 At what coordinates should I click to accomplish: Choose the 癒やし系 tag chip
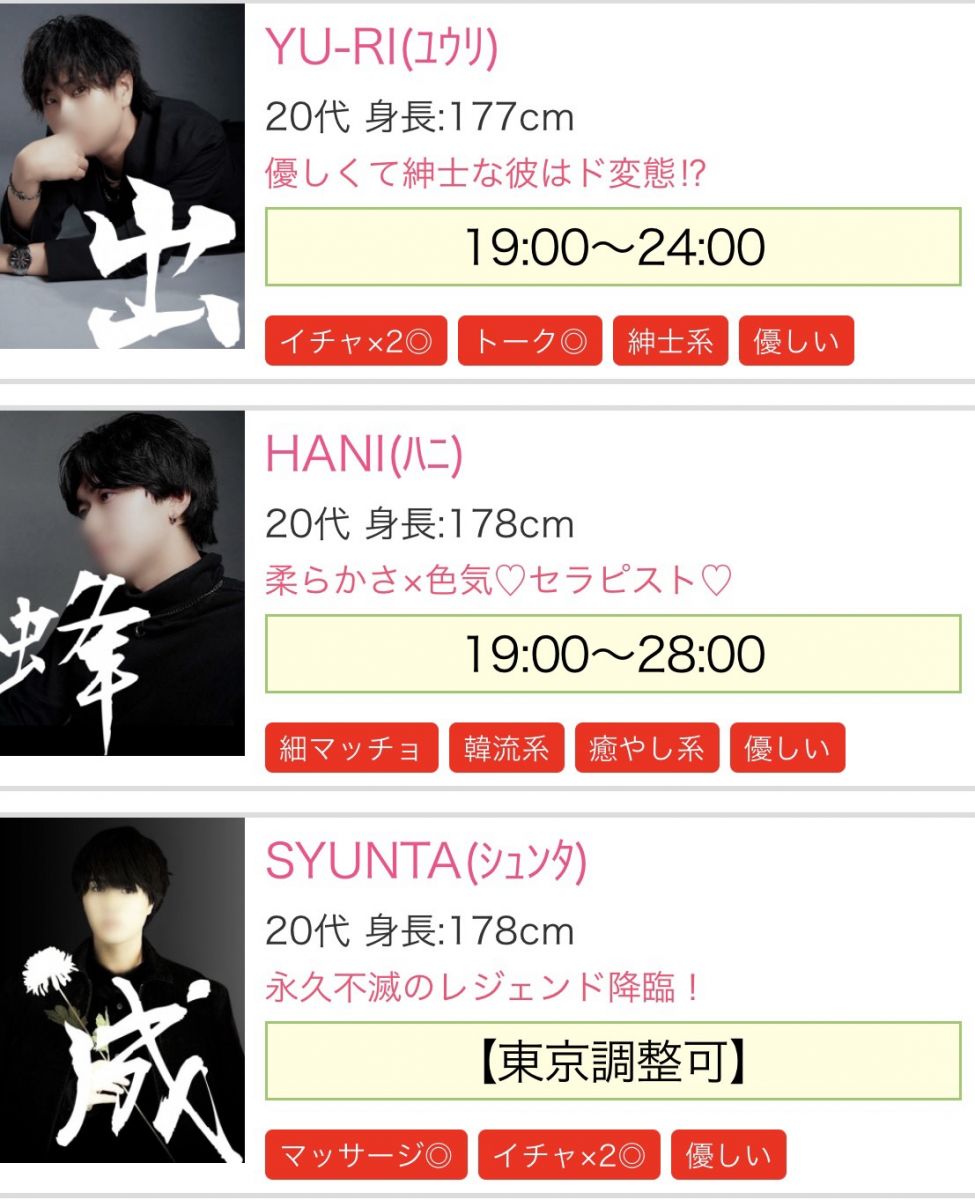coord(647,749)
